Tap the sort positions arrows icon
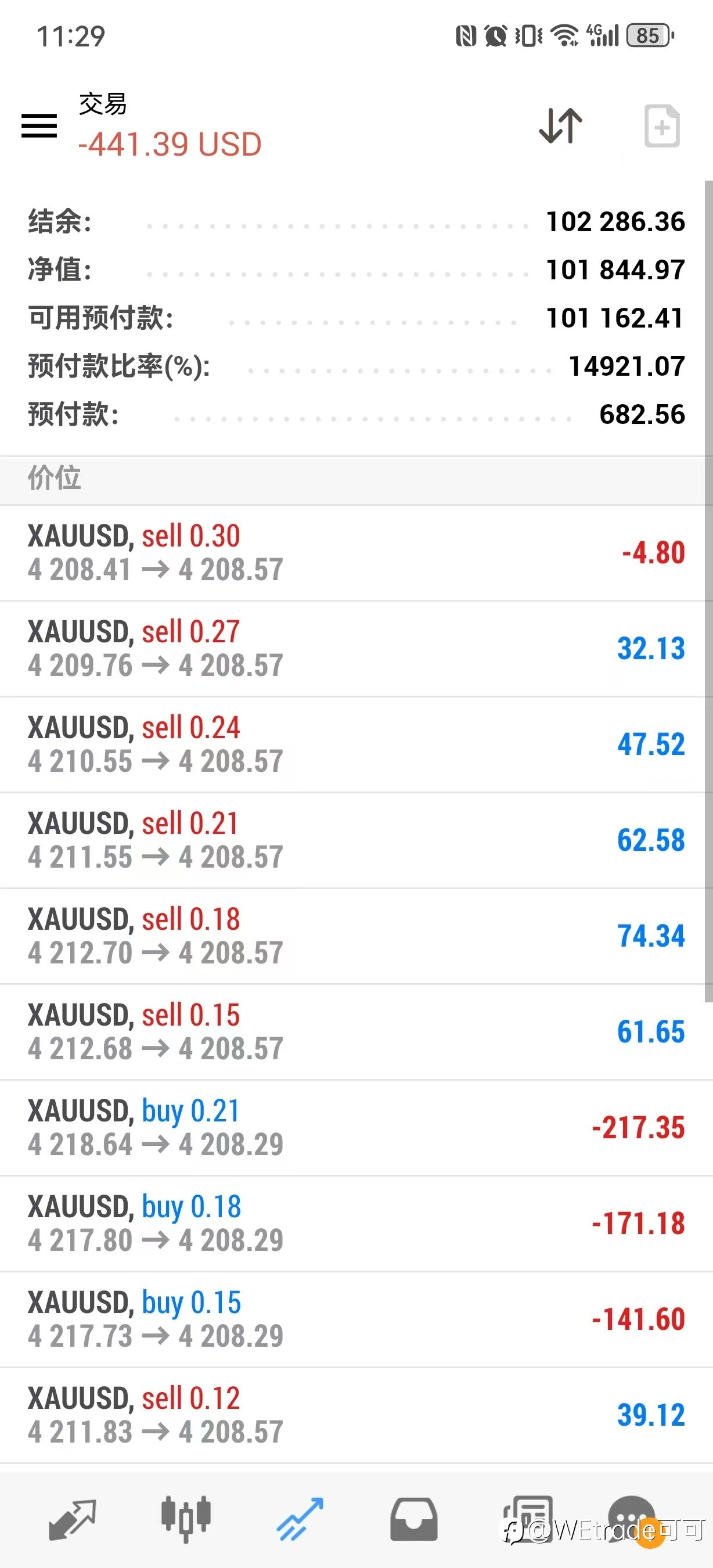This screenshot has width=713, height=1568. pyautogui.click(x=560, y=126)
